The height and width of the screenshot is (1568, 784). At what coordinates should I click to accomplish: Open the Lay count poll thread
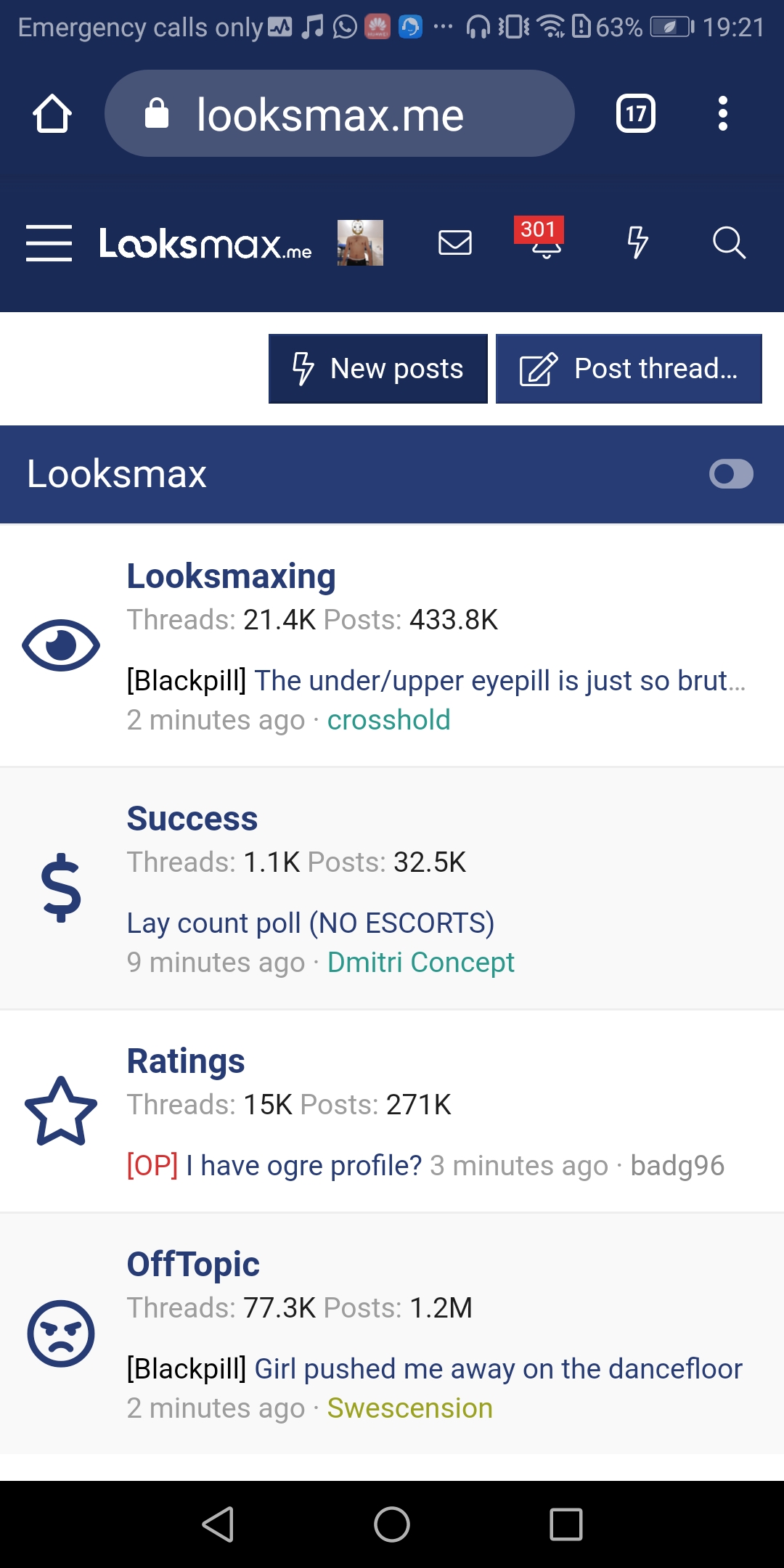pyautogui.click(x=311, y=923)
